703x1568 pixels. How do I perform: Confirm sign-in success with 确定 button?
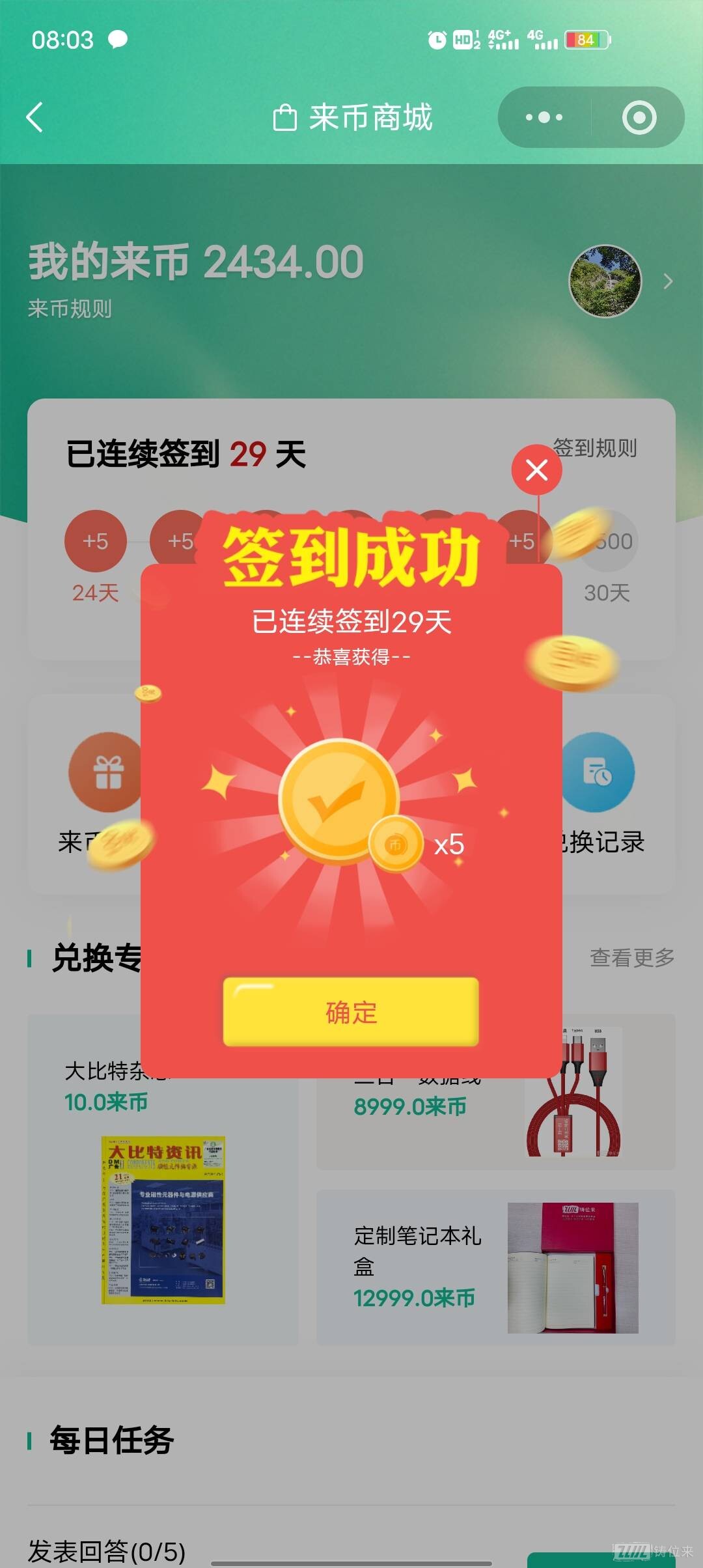pos(351,1012)
